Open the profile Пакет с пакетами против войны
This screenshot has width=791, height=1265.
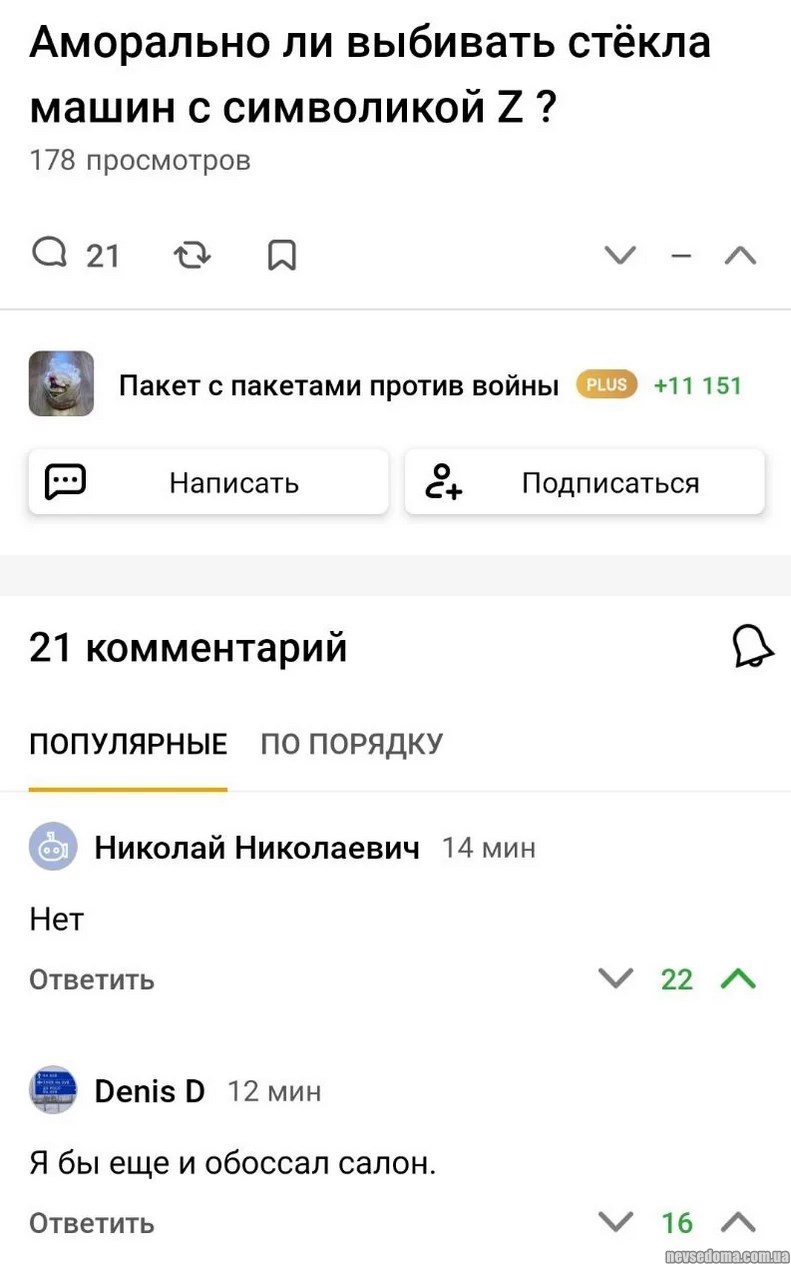338,385
